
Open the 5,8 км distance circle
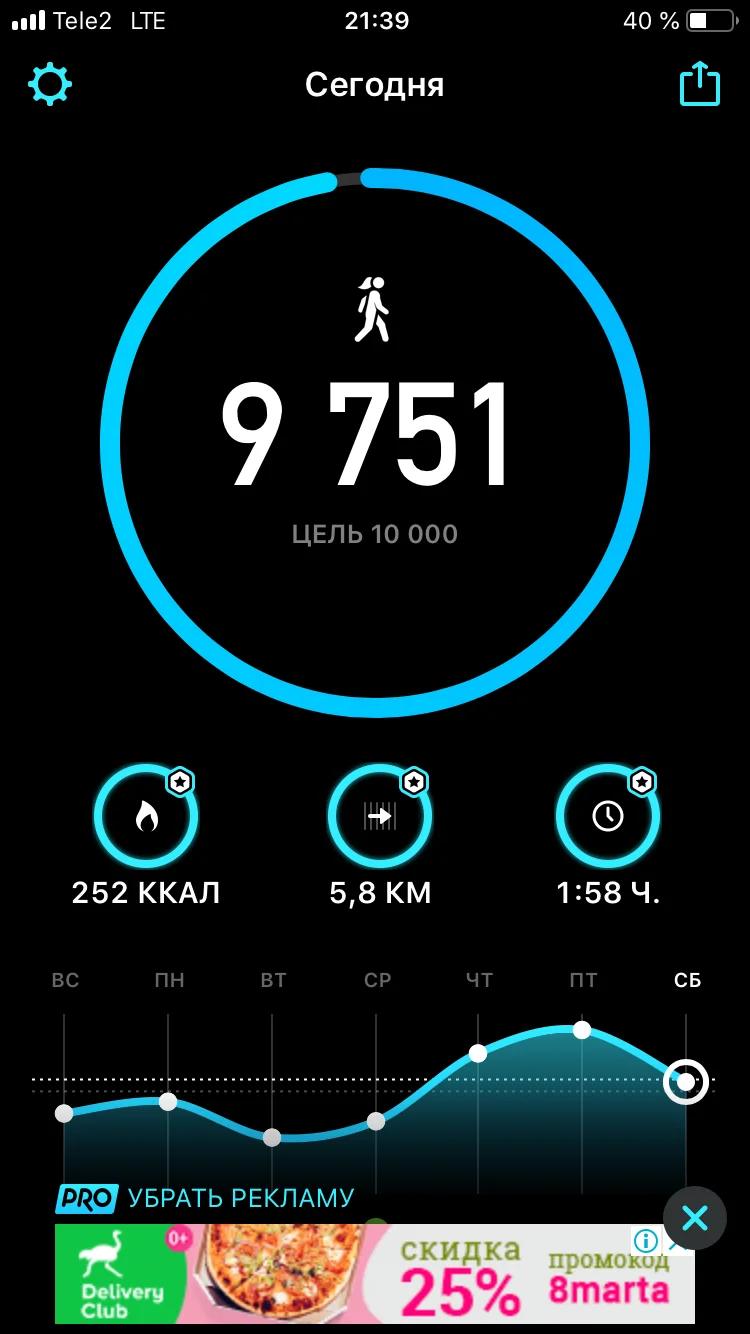[380, 817]
